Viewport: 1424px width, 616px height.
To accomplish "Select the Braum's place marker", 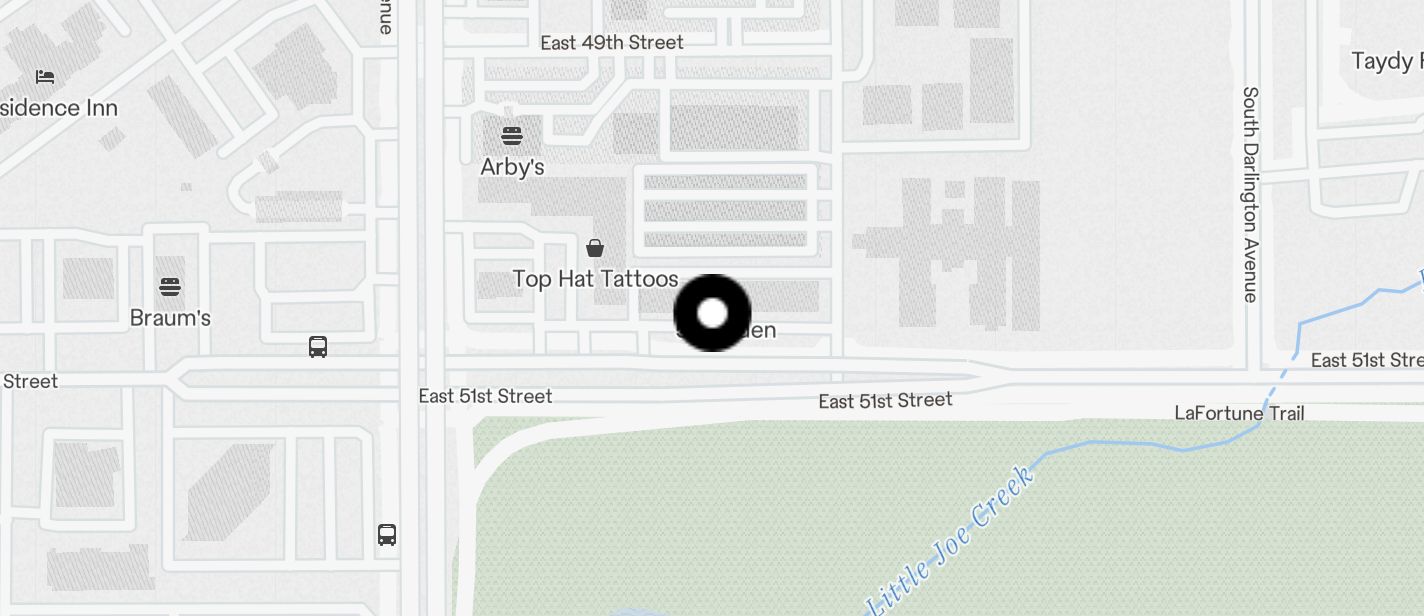I will click(x=170, y=288).
